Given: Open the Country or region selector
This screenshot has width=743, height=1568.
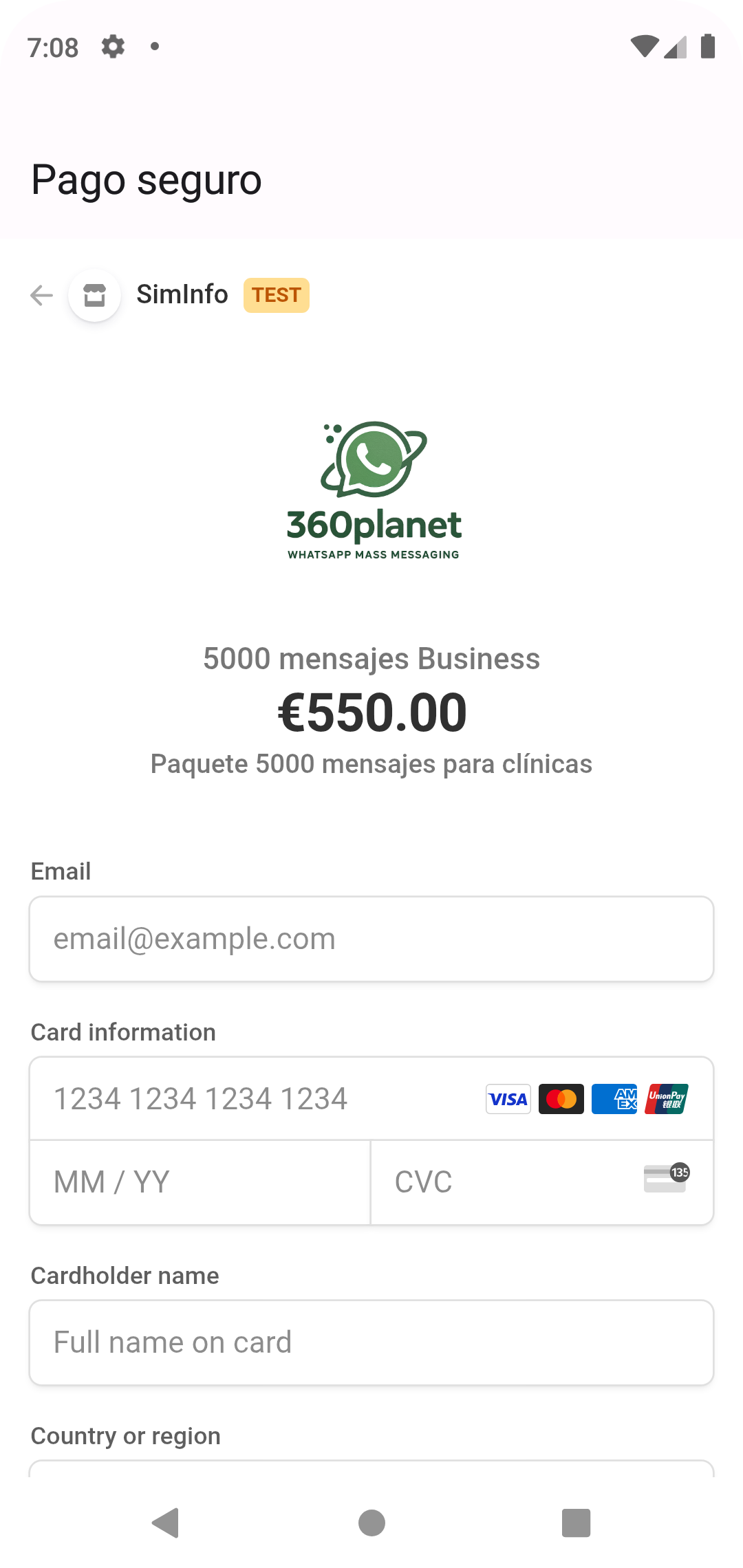Looking at the screenshot, I should (x=371, y=1469).
